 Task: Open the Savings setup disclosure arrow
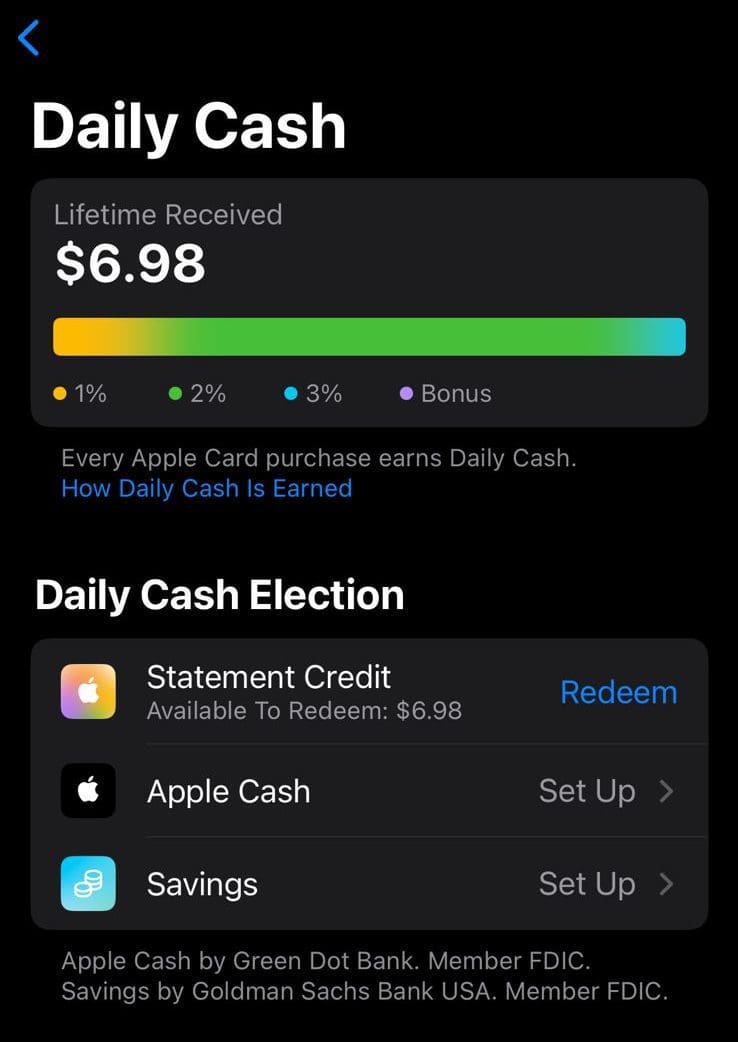668,884
